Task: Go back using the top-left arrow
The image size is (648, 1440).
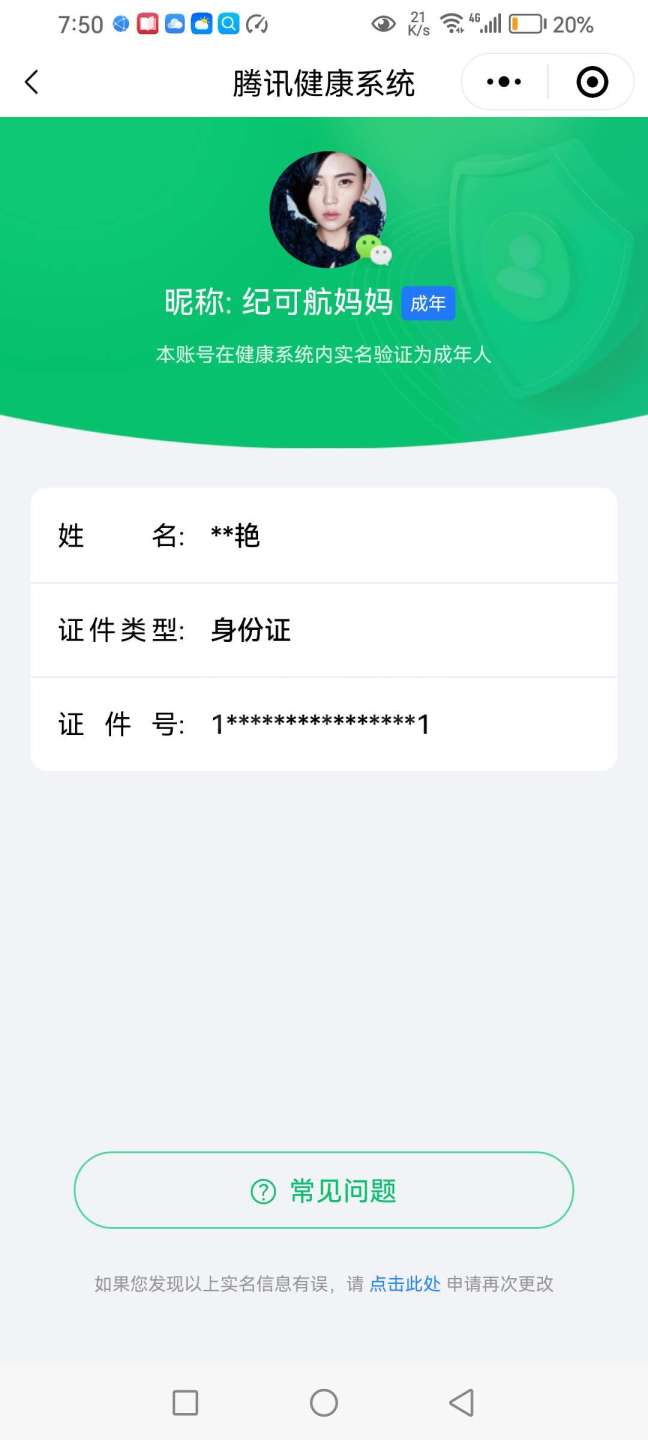Action: click(x=32, y=82)
